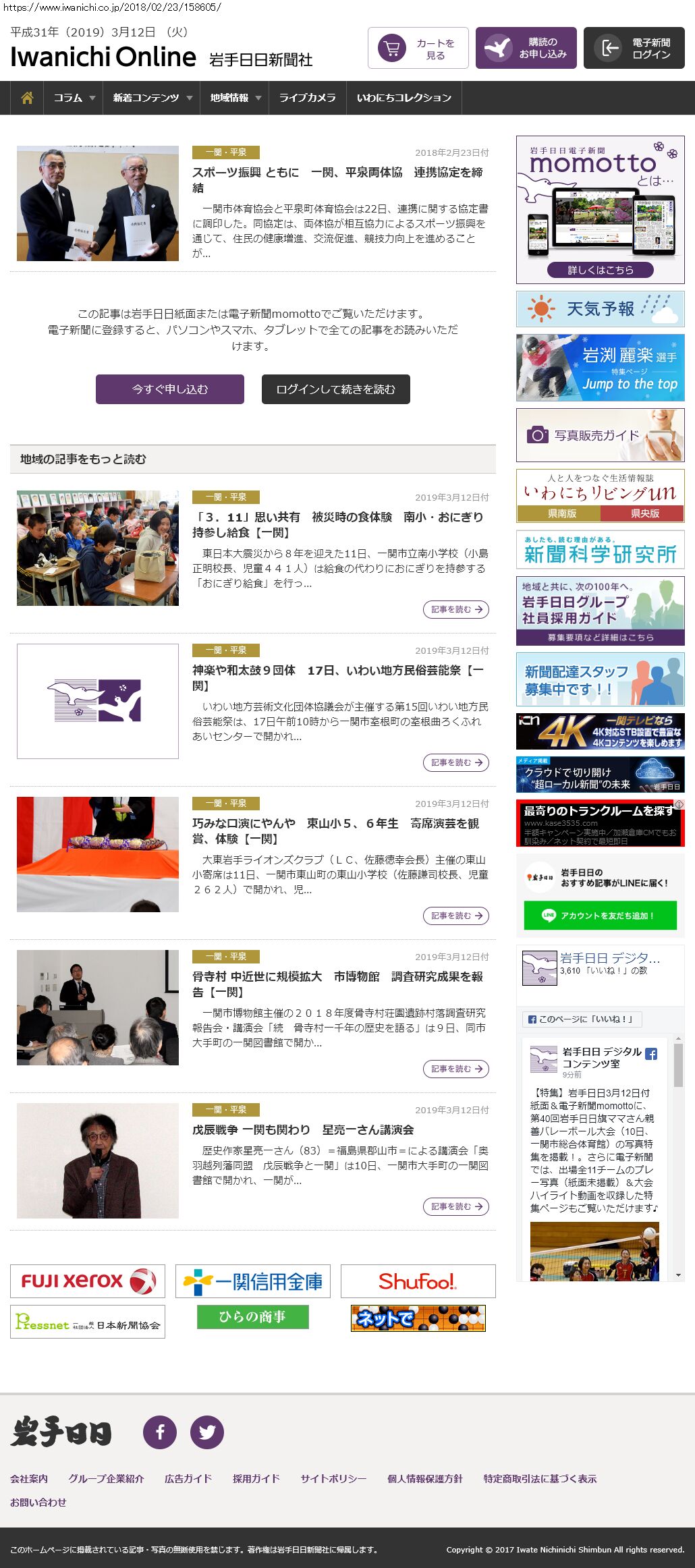Open the 購読のお申し込み subscription button
The width and height of the screenshot is (695, 1568).
(x=526, y=48)
